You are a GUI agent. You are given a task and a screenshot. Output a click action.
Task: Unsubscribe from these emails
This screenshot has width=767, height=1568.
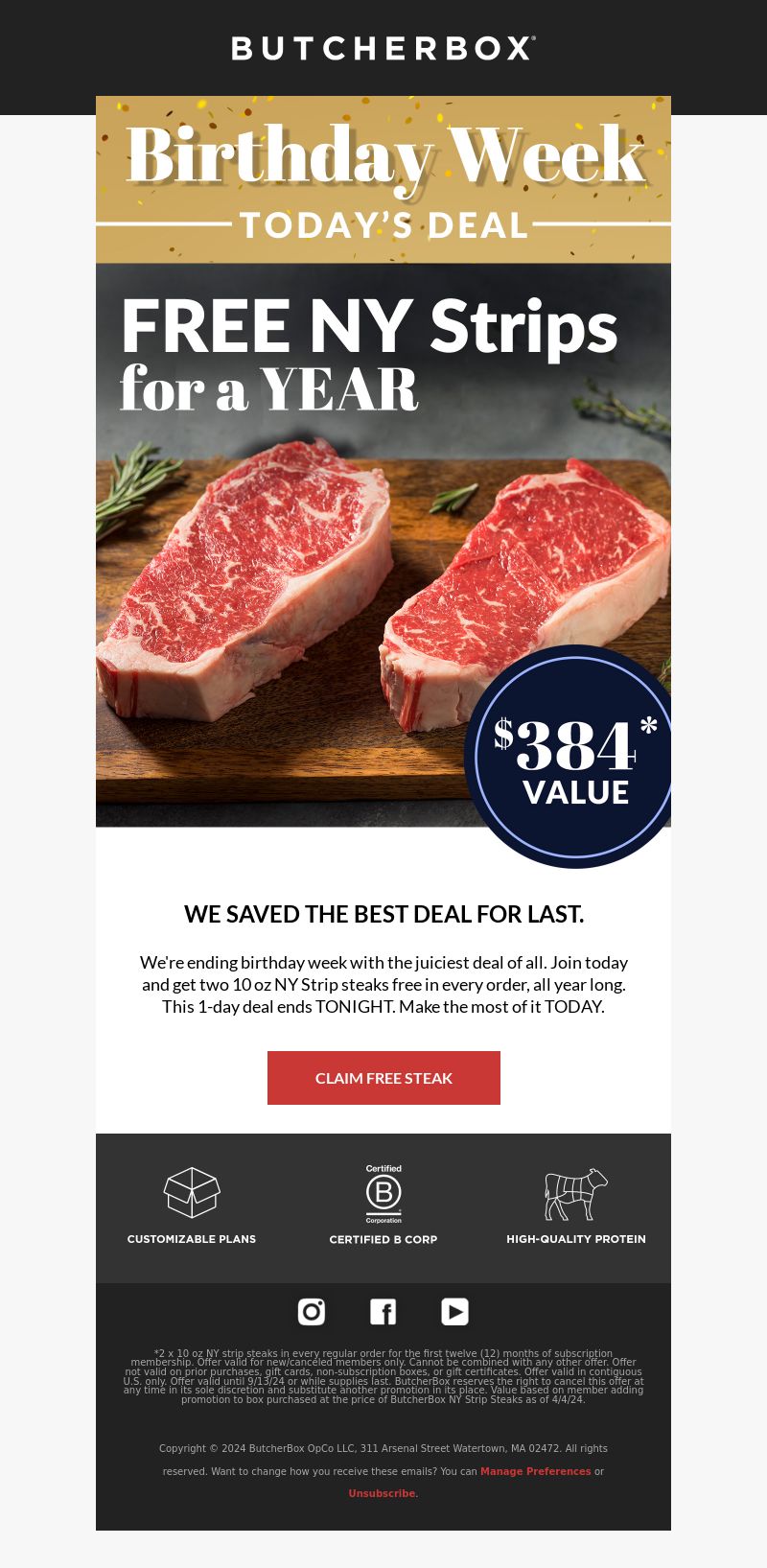[383, 1493]
